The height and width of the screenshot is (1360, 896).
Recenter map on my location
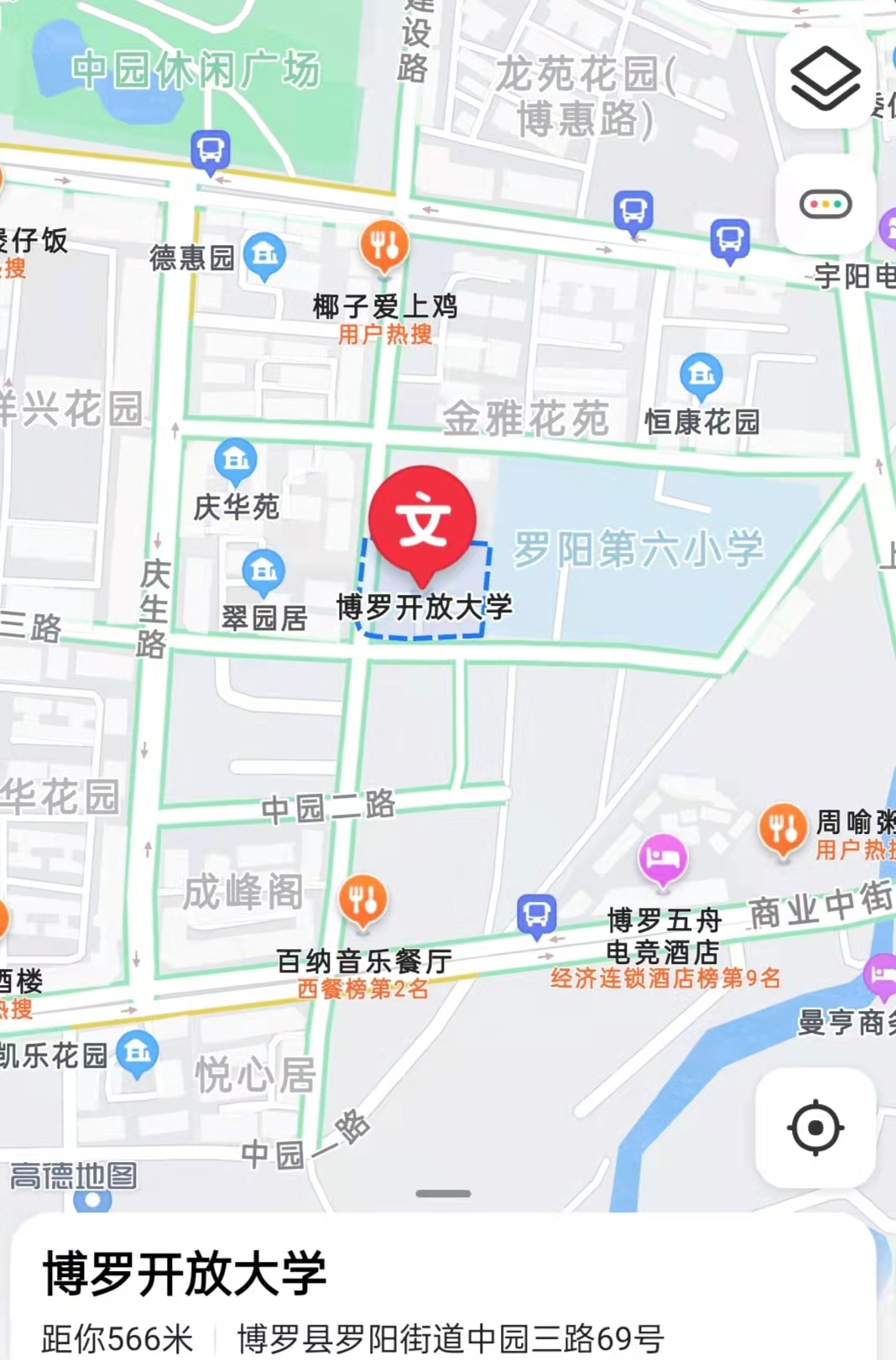(815, 1128)
